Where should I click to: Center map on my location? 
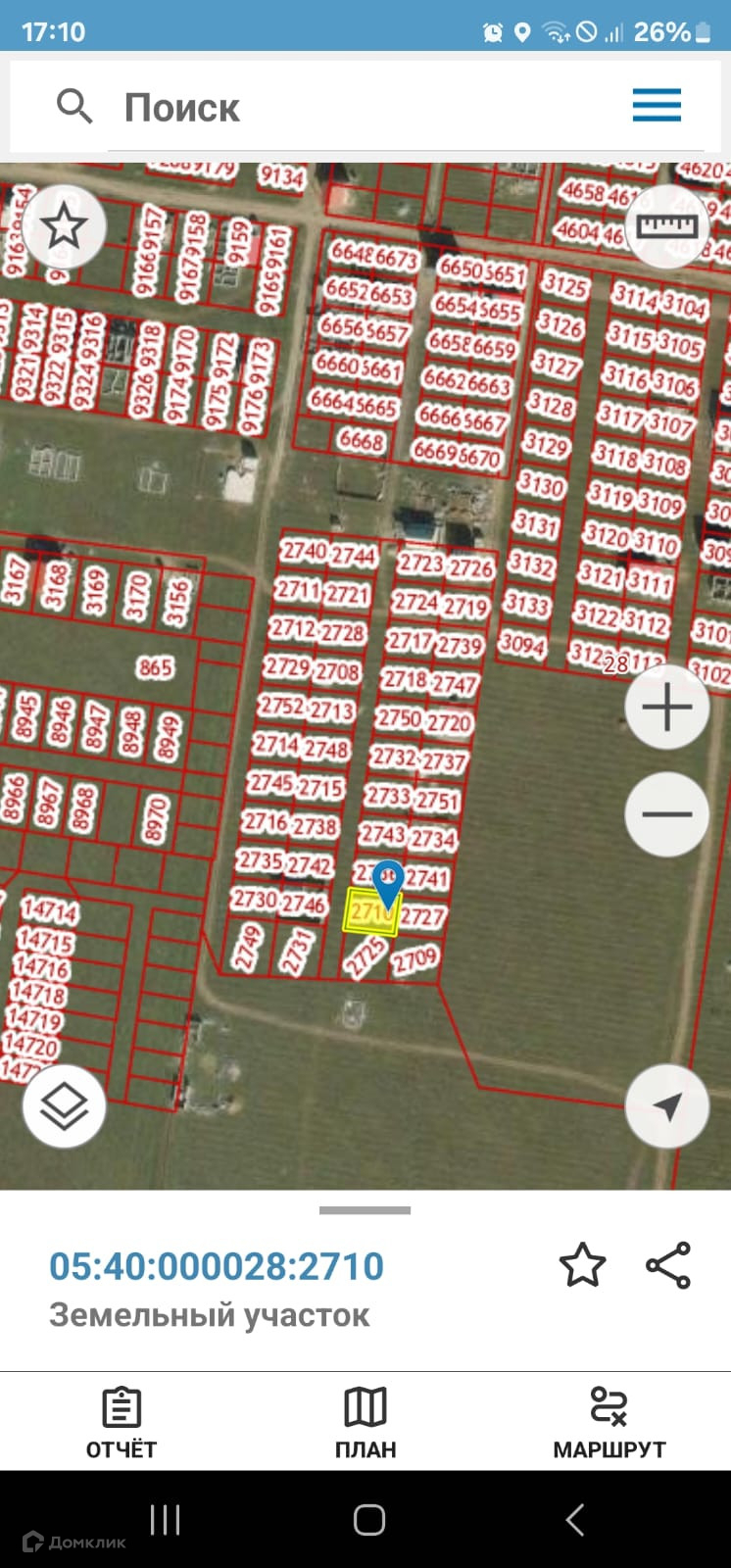coord(666,1106)
